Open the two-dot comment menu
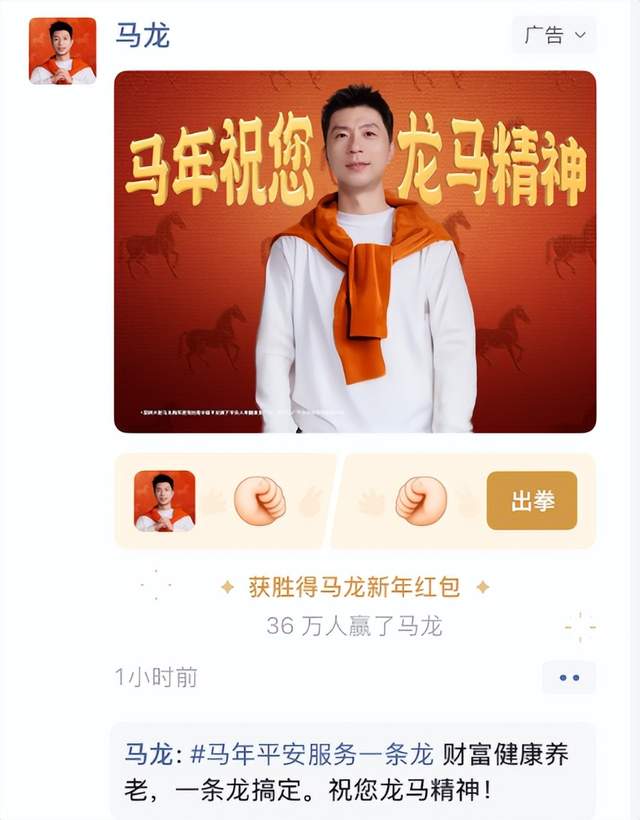Viewport: 640px width, 820px height. click(x=569, y=677)
